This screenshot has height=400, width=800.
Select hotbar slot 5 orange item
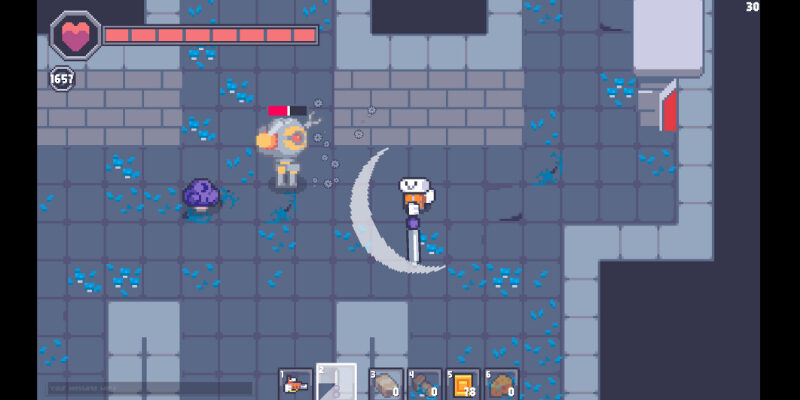tap(463, 384)
